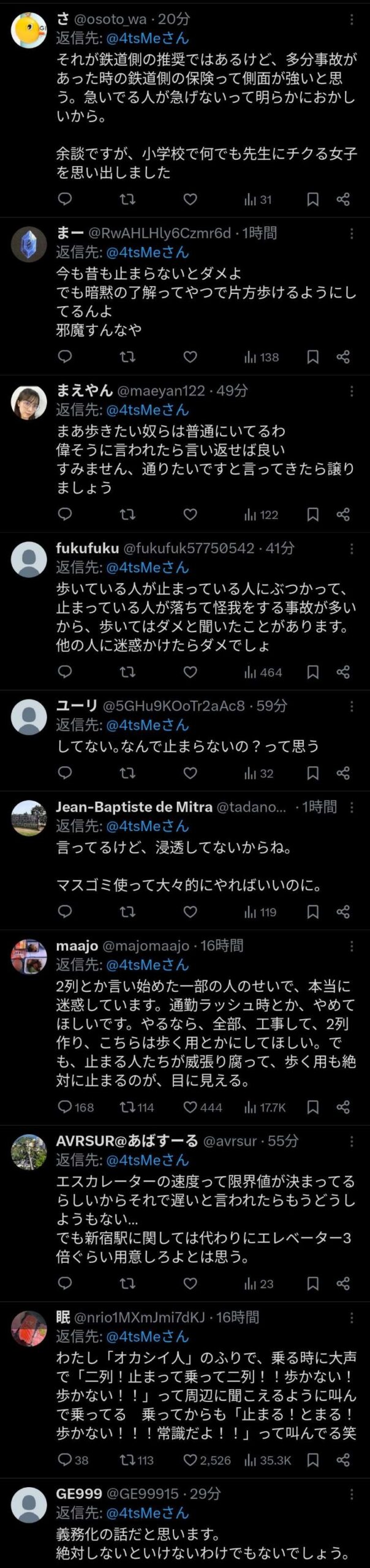Share maajo's reply
370x1568 pixels.
coord(343,1107)
